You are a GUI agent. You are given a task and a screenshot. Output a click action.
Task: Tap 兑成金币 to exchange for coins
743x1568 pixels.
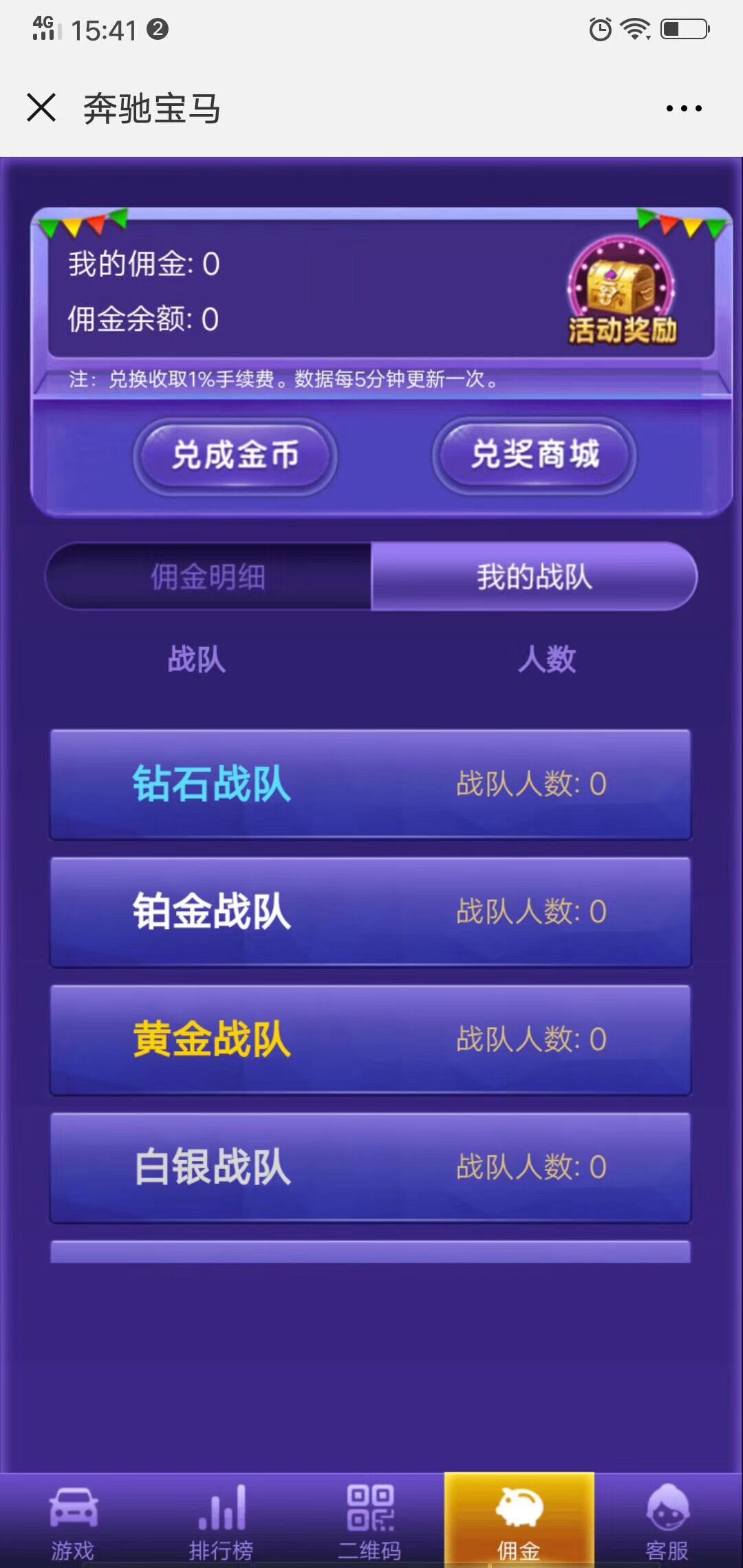coord(235,455)
